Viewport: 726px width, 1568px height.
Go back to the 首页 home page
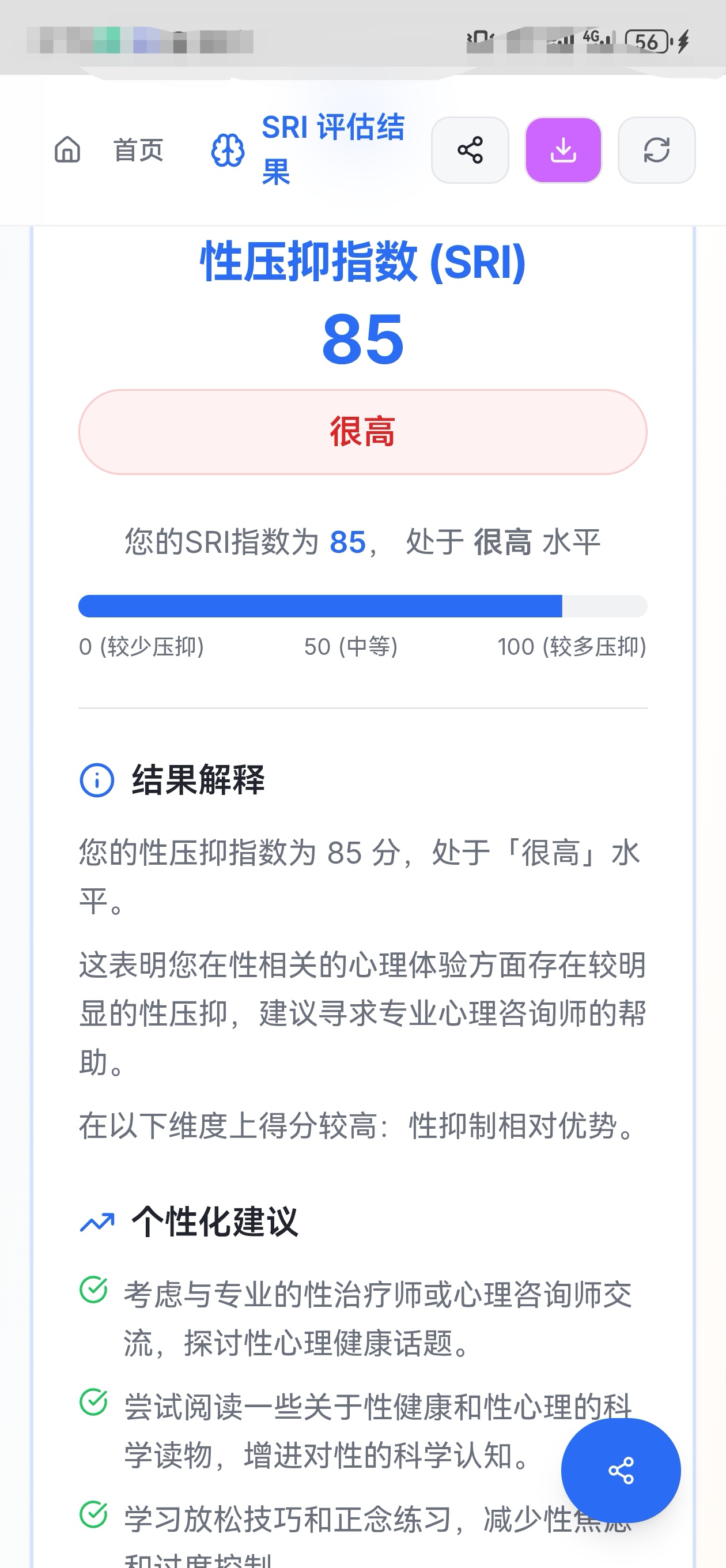pos(109,150)
